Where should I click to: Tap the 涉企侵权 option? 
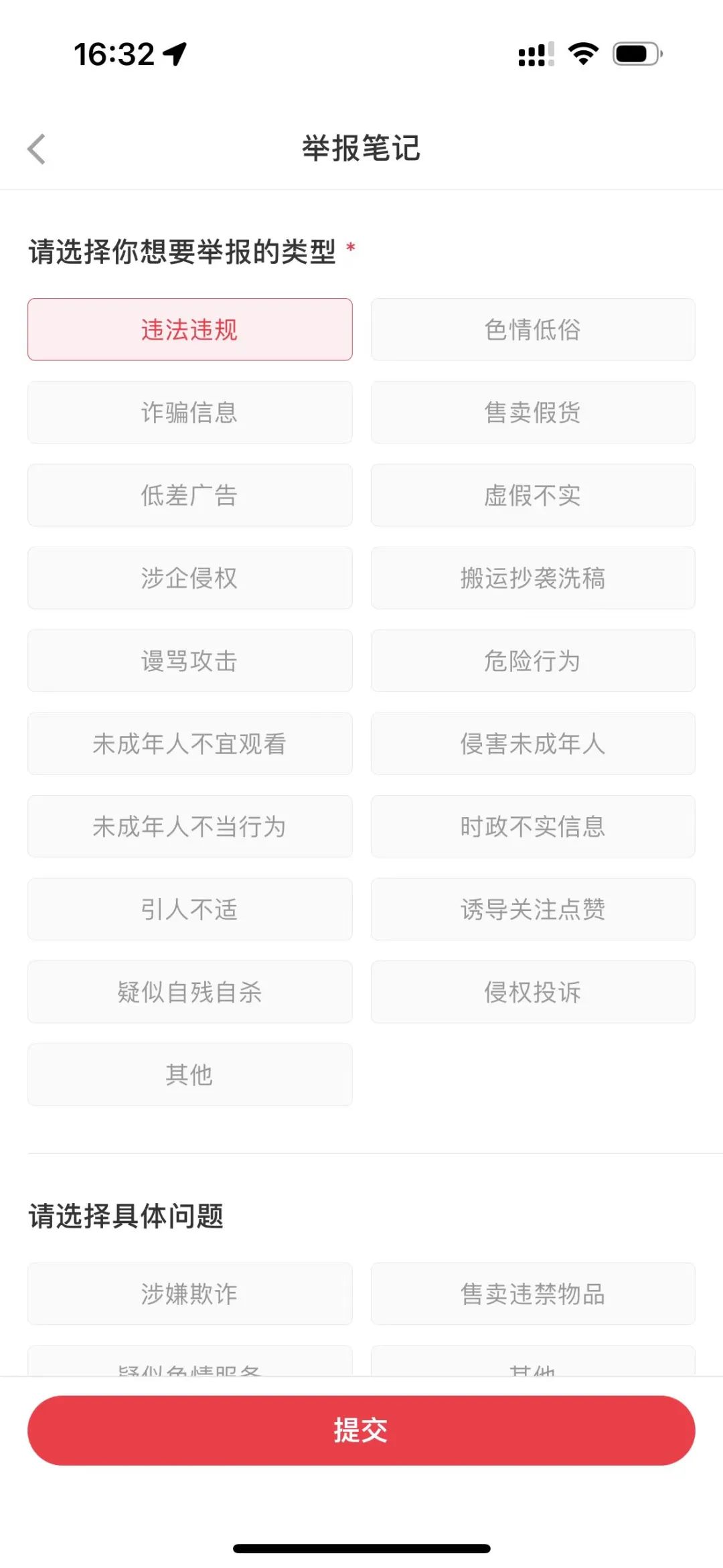pos(189,578)
